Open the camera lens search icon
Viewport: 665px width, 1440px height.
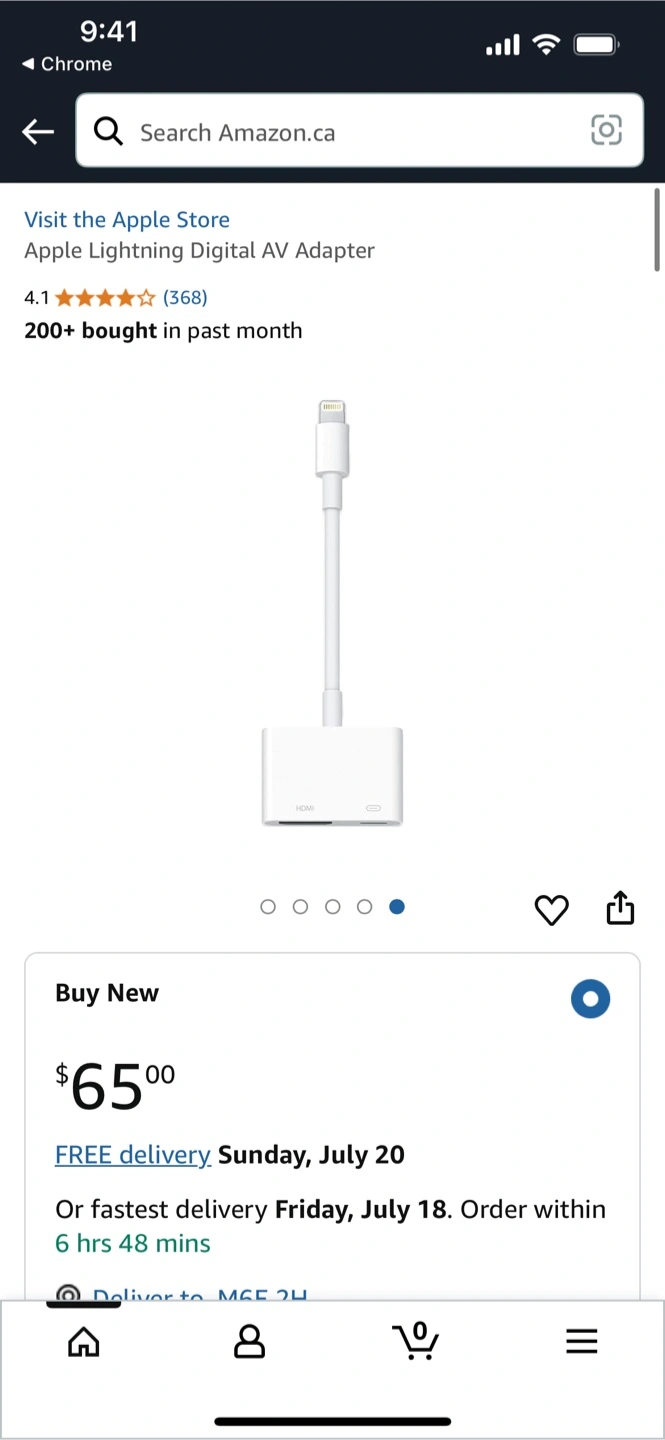click(606, 130)
